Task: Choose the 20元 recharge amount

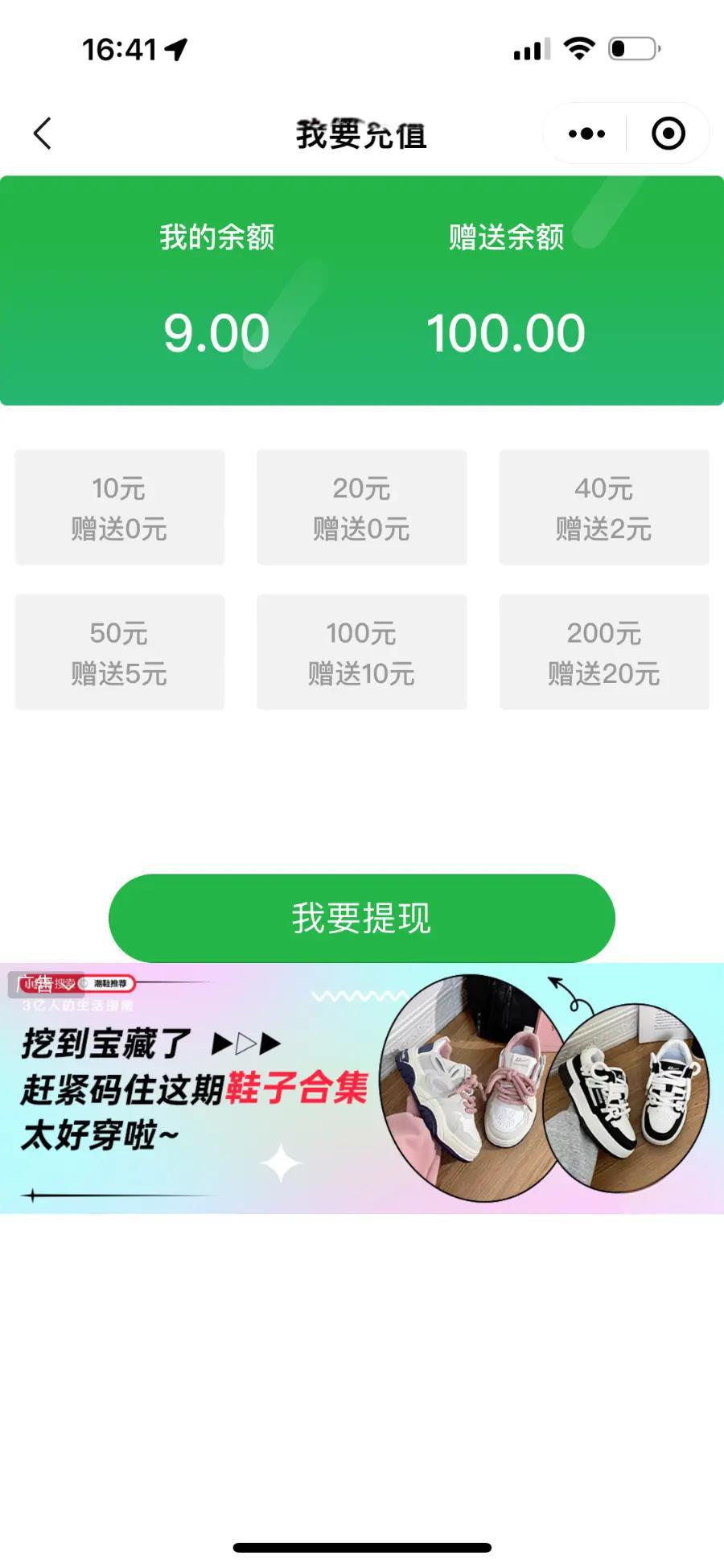Action: pos(361,508)
